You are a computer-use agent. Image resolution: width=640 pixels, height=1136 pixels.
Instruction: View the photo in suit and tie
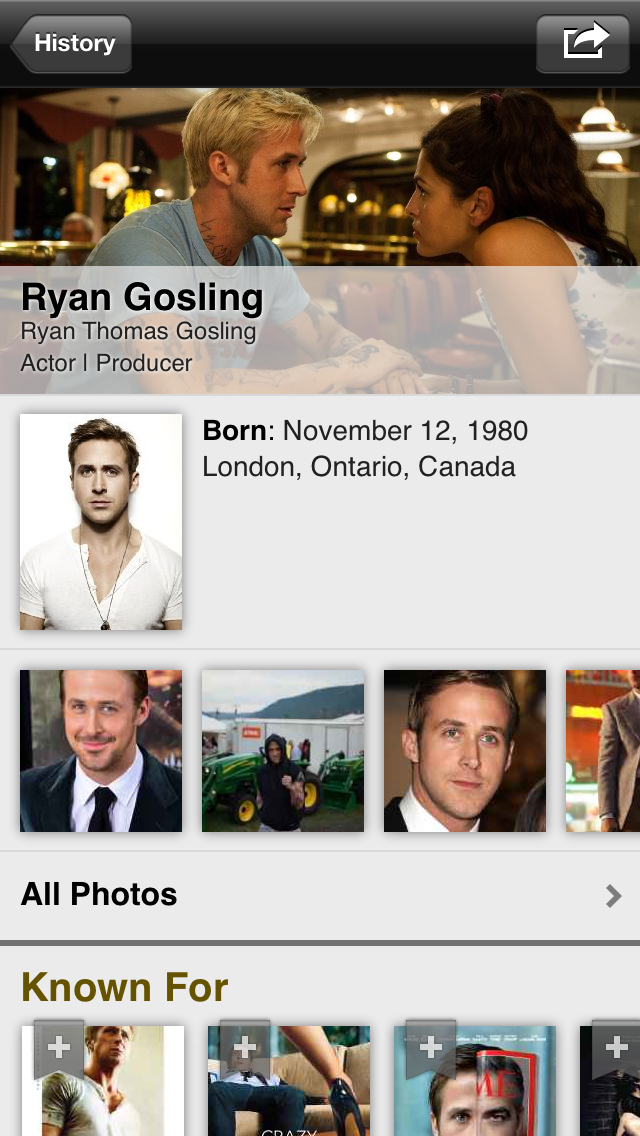tap(101, 751)
